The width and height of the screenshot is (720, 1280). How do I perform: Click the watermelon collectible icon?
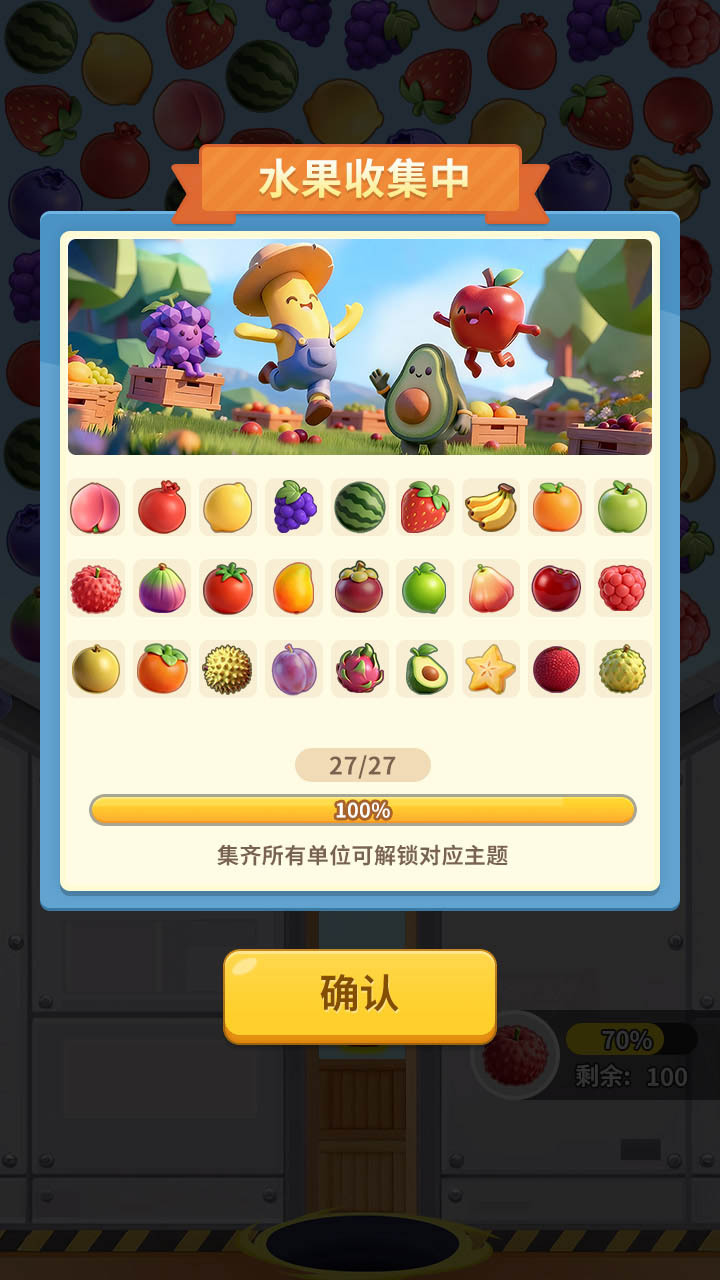(x=358, y=508)
